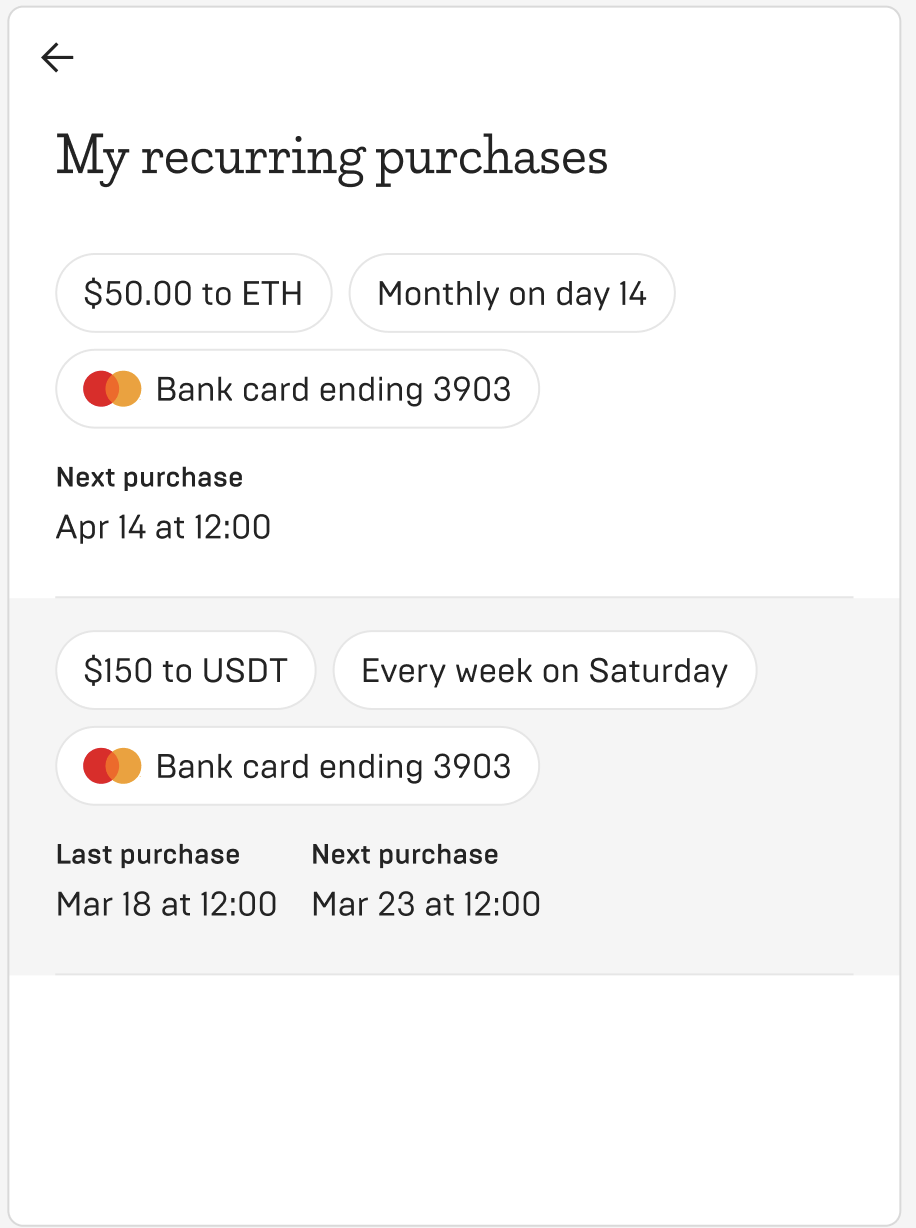Select the Bank card ending 3903 chip on USDT purchase
The image size is (916, 1228).
(x=297, y=765)
